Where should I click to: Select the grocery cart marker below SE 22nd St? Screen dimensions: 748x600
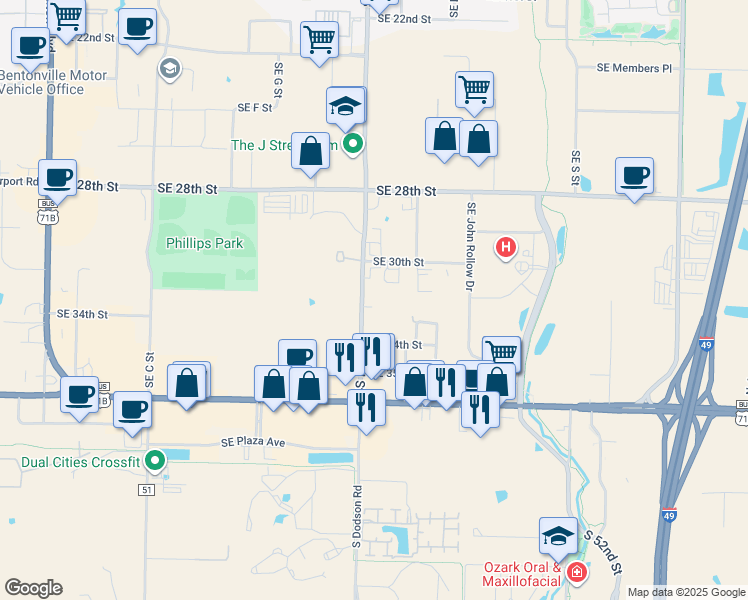click(x=319, y=40)
